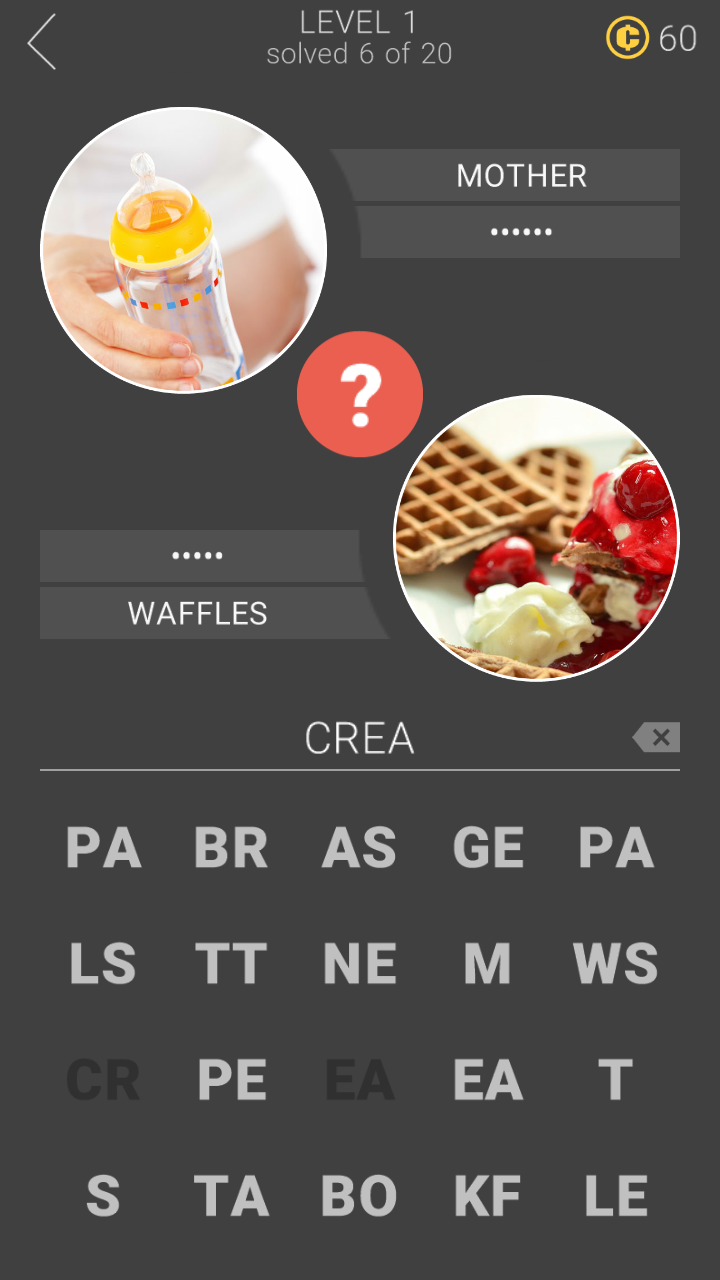
Task: Select the KF letter tile
Action: pos(488,1196)
